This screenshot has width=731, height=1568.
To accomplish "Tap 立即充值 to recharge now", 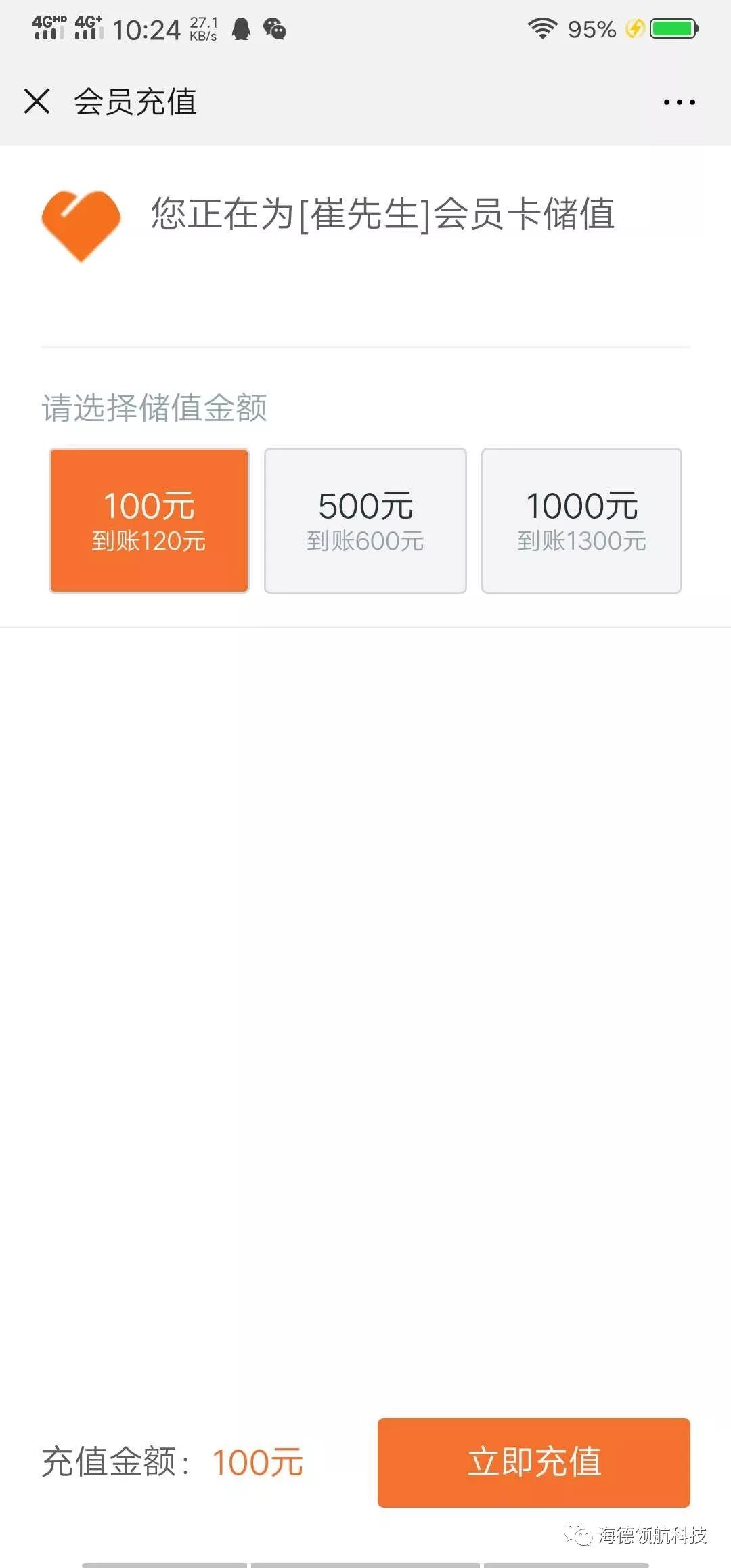I will tap(533, 1462).
